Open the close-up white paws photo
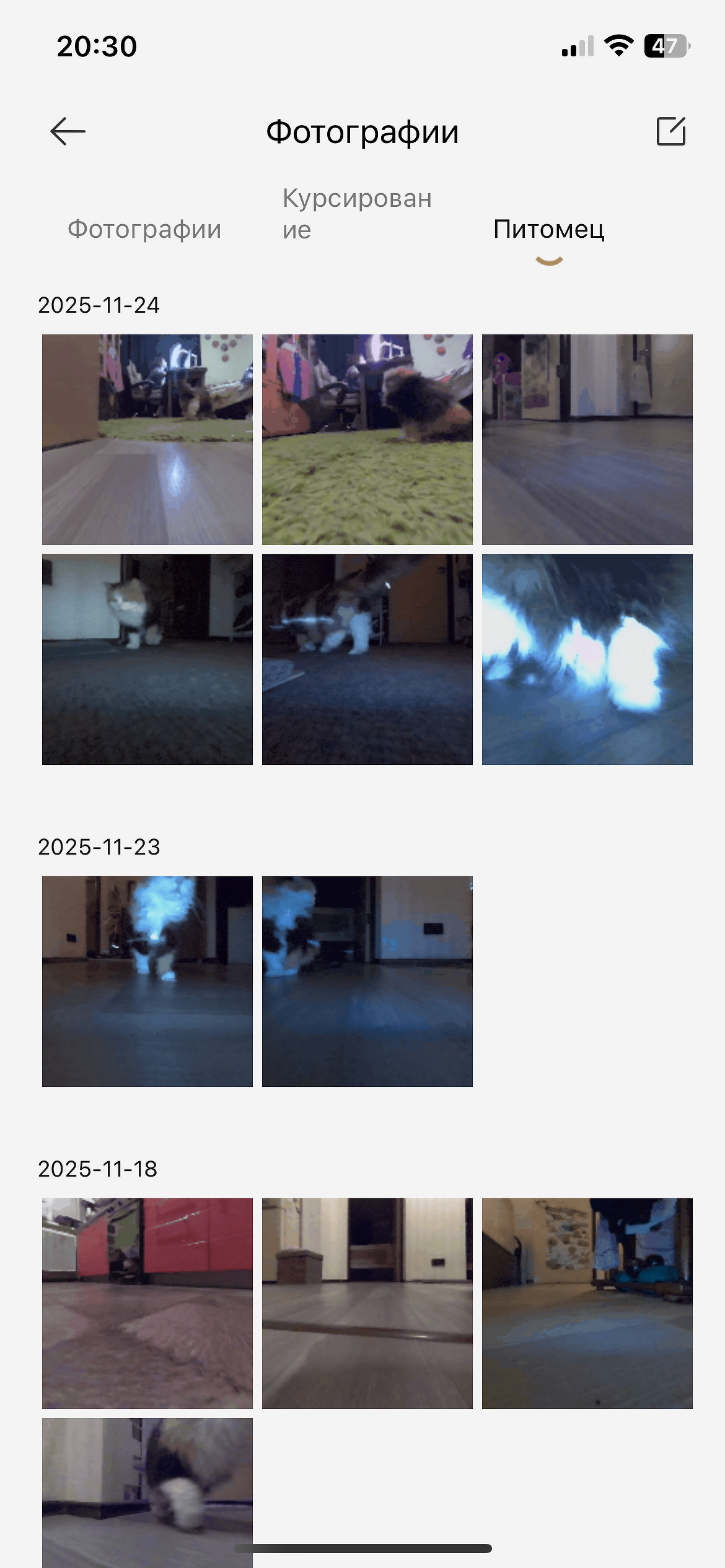 pos(587,659)
